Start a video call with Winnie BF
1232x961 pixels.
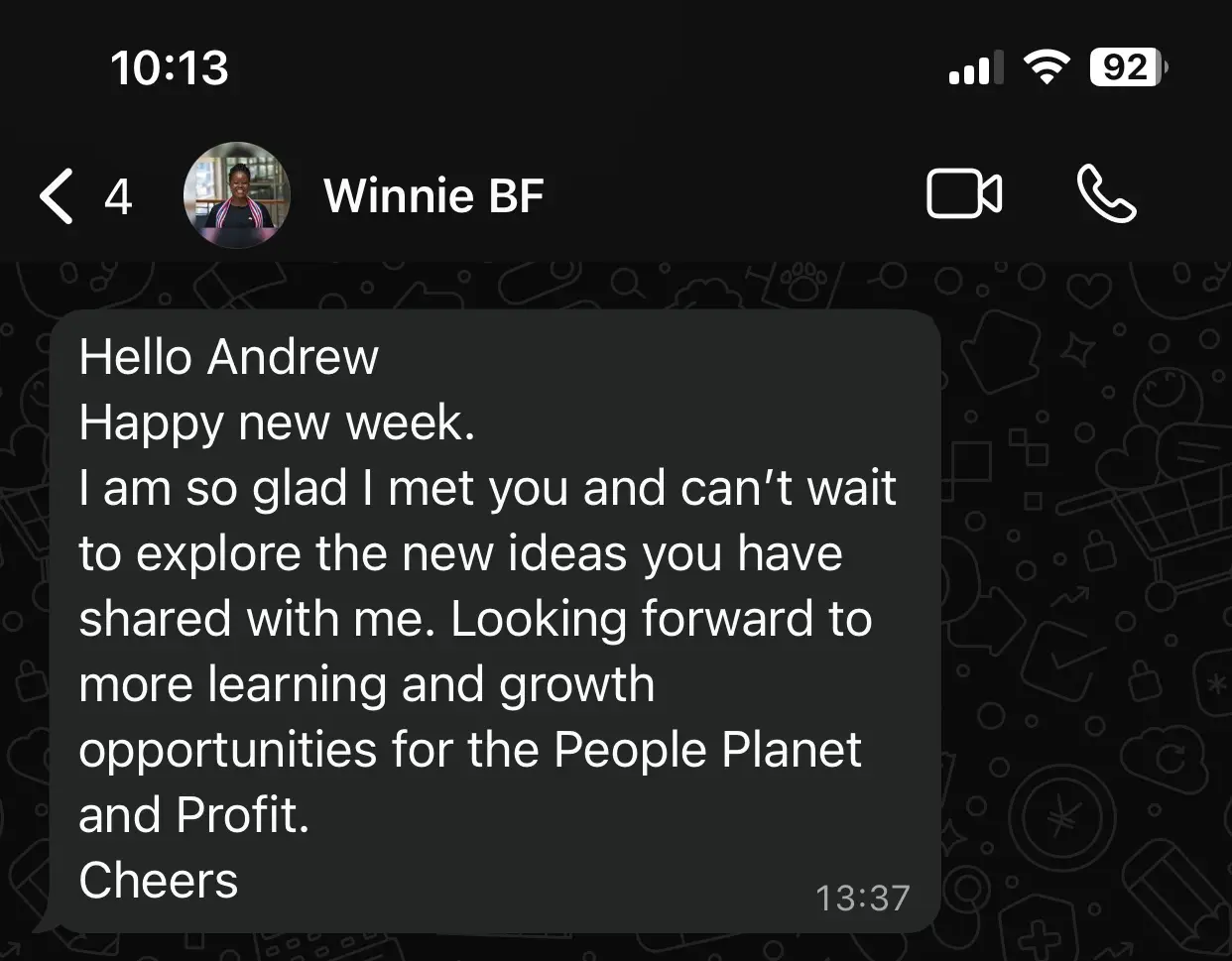tap(963, 193)
